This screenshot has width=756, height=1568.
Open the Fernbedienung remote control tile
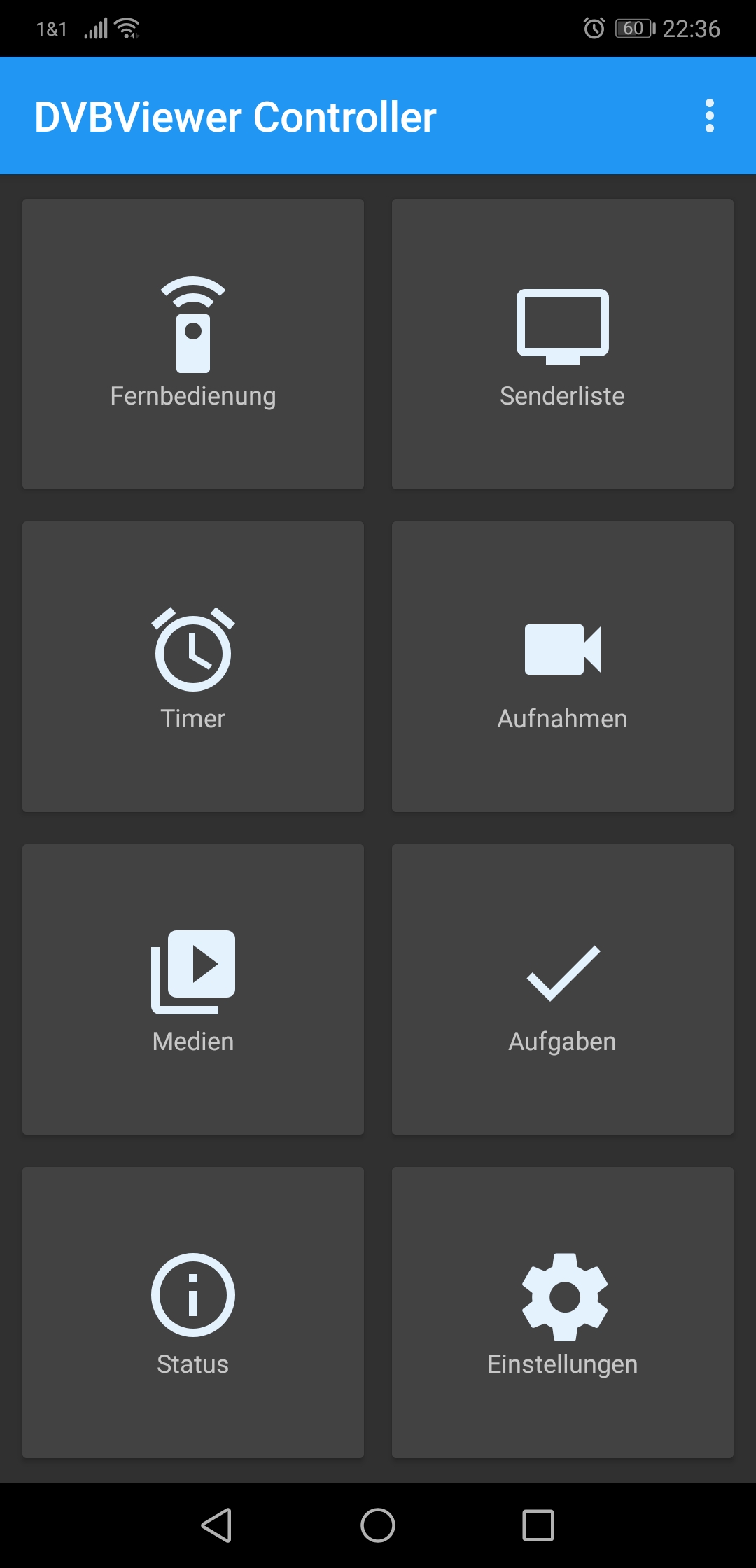(193, 344)
